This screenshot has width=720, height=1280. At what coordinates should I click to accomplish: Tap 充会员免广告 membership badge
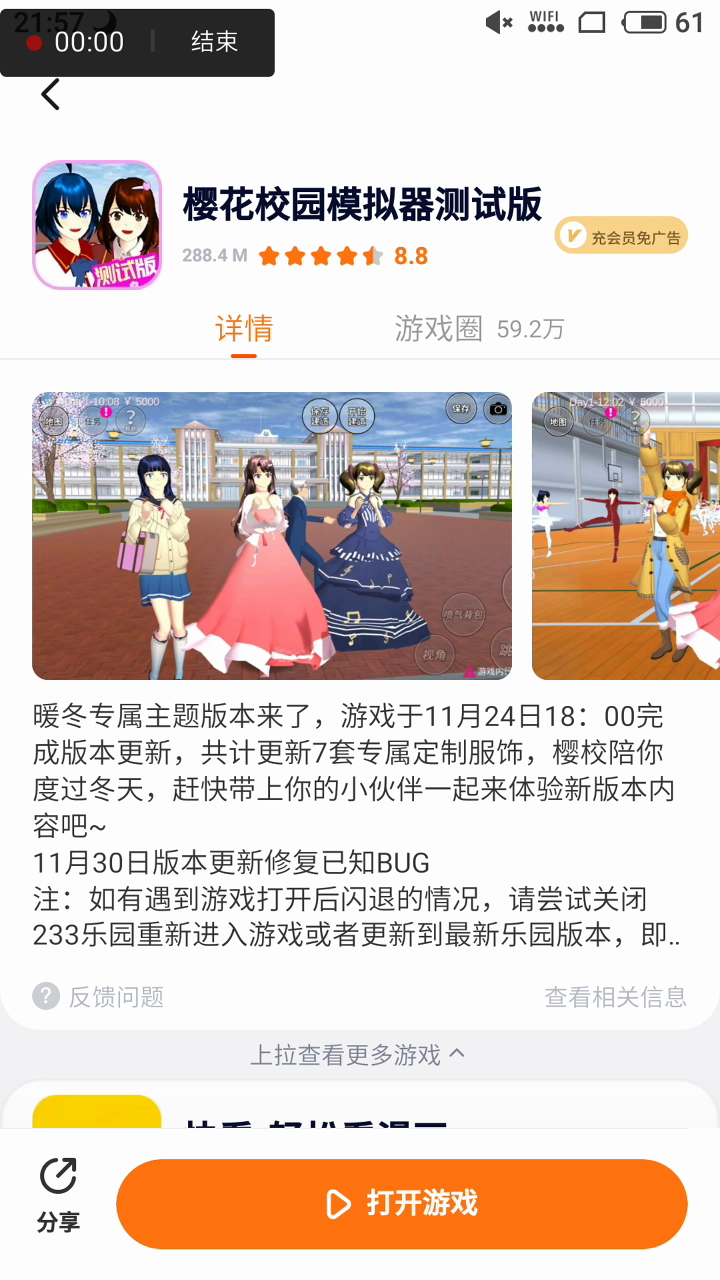[621, 236]
